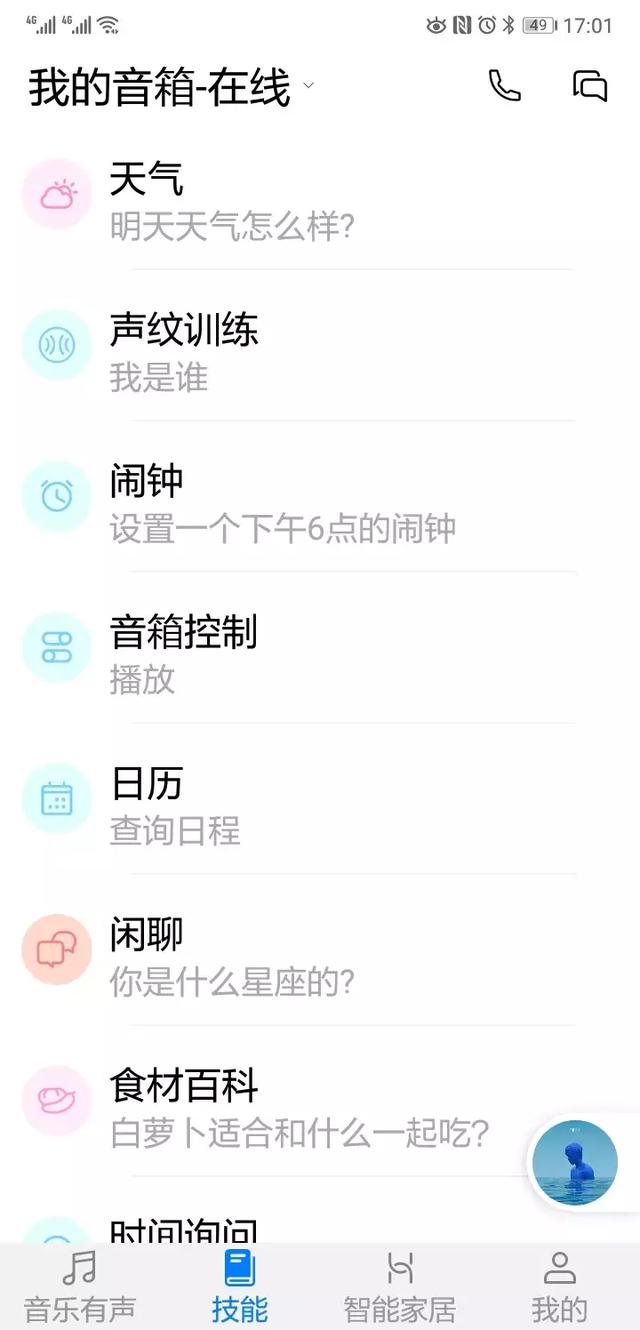Switch to the 音乐有声 tab
This screenshot has height=1330, width=640.
80,1287
